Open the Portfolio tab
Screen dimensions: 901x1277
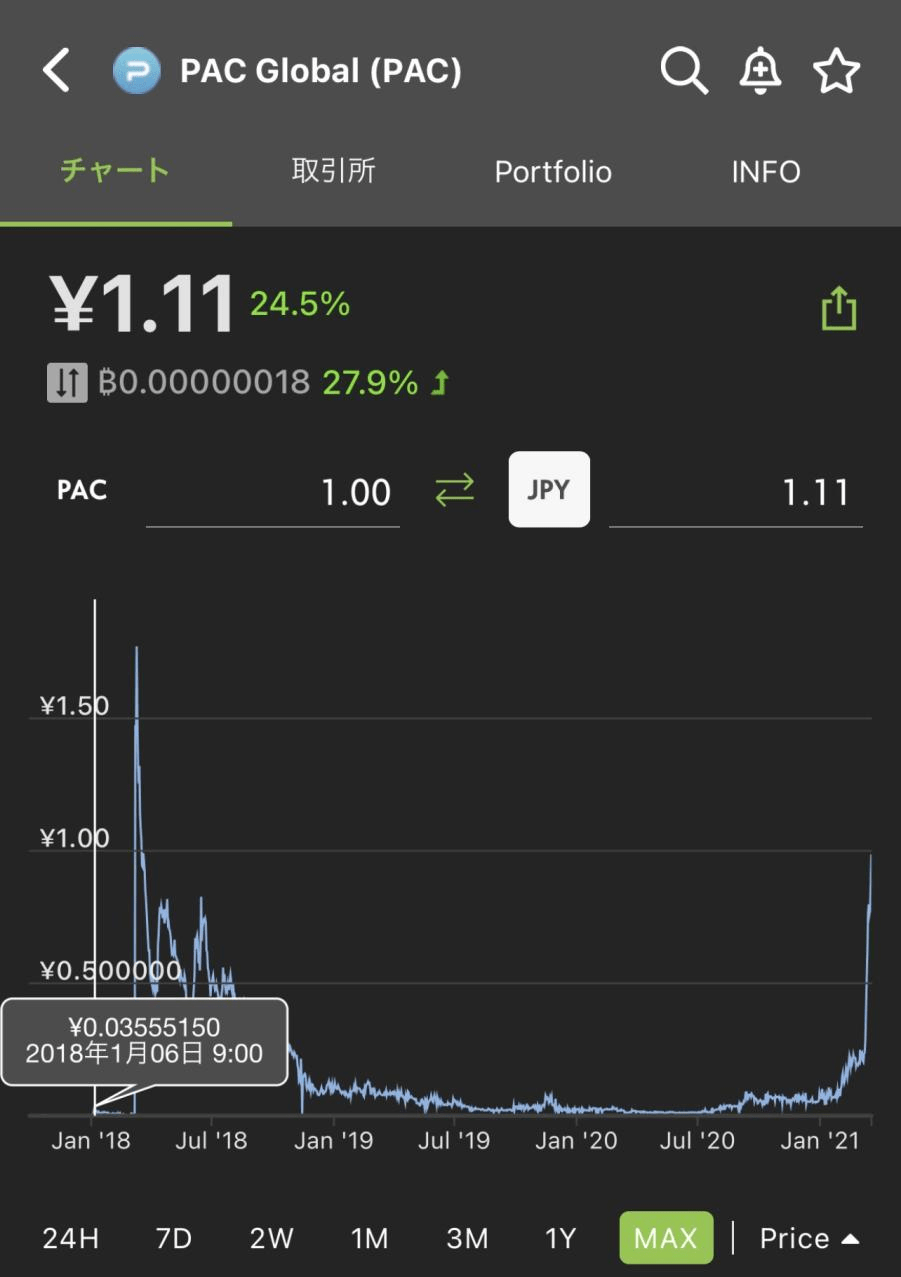[553, 172]
